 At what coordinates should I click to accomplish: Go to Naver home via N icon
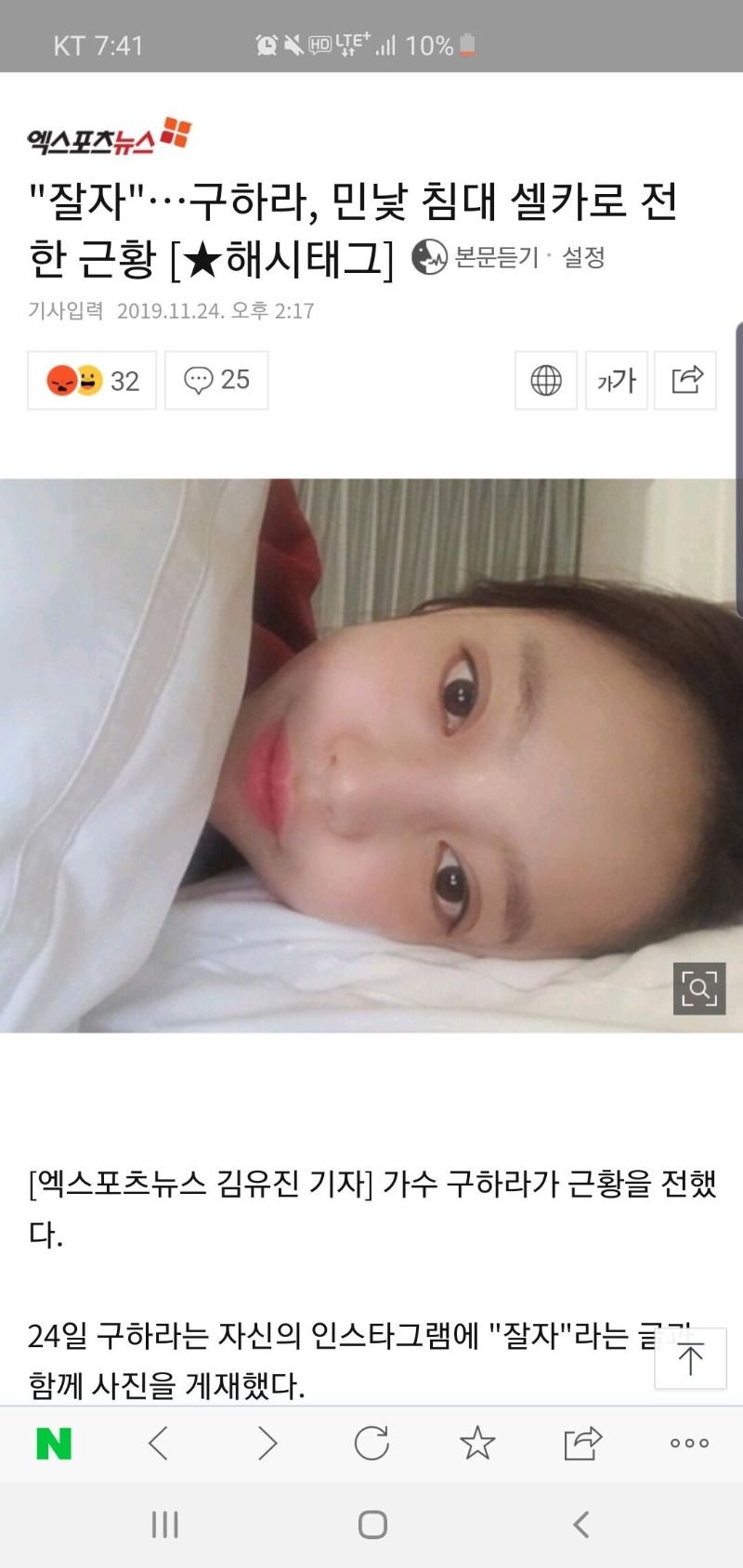[54, 1444]
